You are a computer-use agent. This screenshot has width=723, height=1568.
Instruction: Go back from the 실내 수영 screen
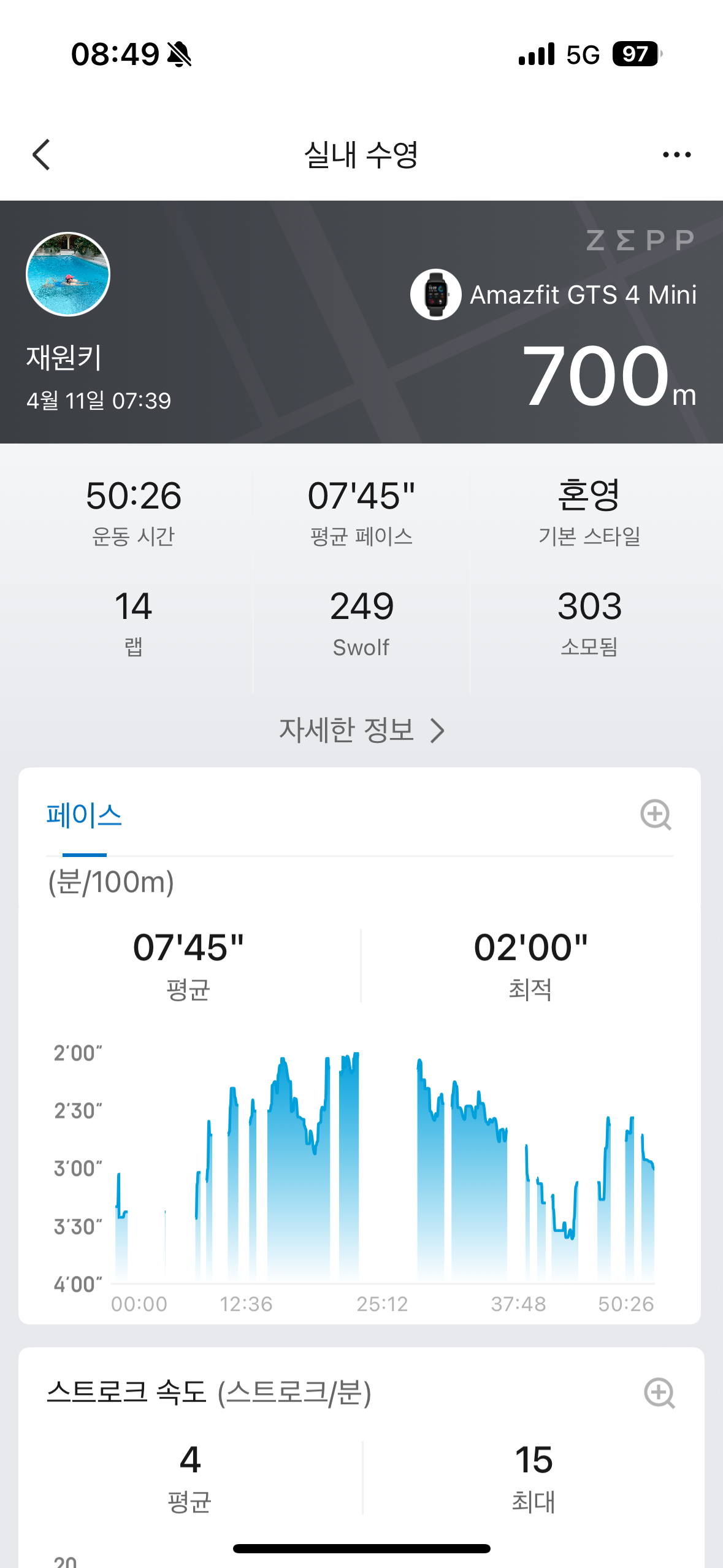pos(41,155)
